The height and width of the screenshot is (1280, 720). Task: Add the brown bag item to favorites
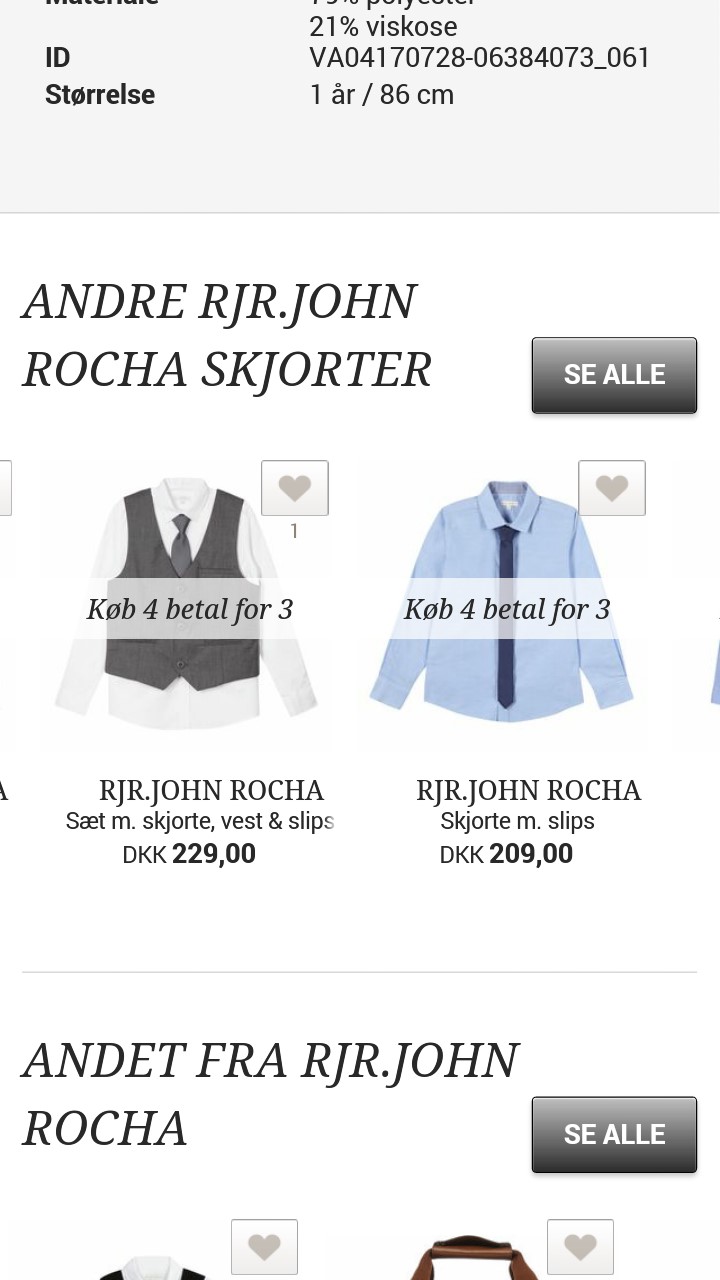[580, 1247]
